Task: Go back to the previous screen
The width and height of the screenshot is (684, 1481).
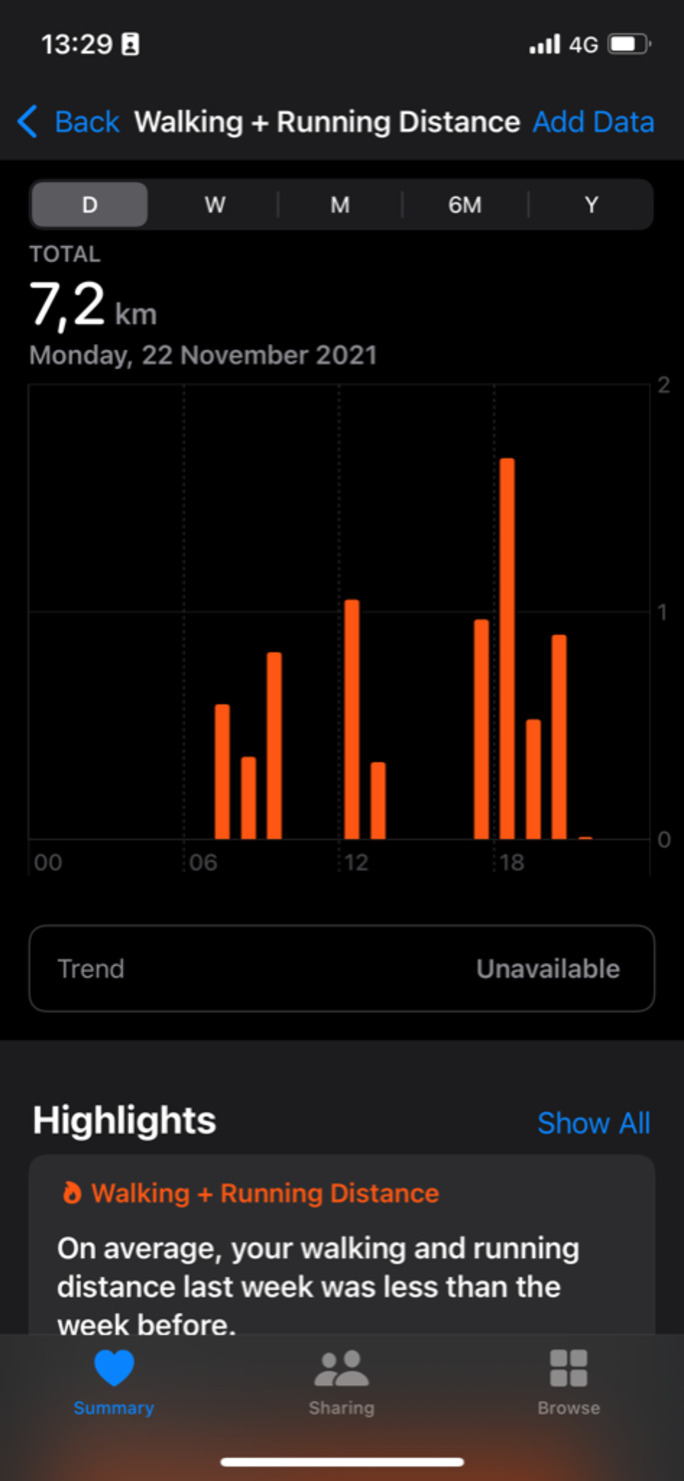Action: (68, 122)
